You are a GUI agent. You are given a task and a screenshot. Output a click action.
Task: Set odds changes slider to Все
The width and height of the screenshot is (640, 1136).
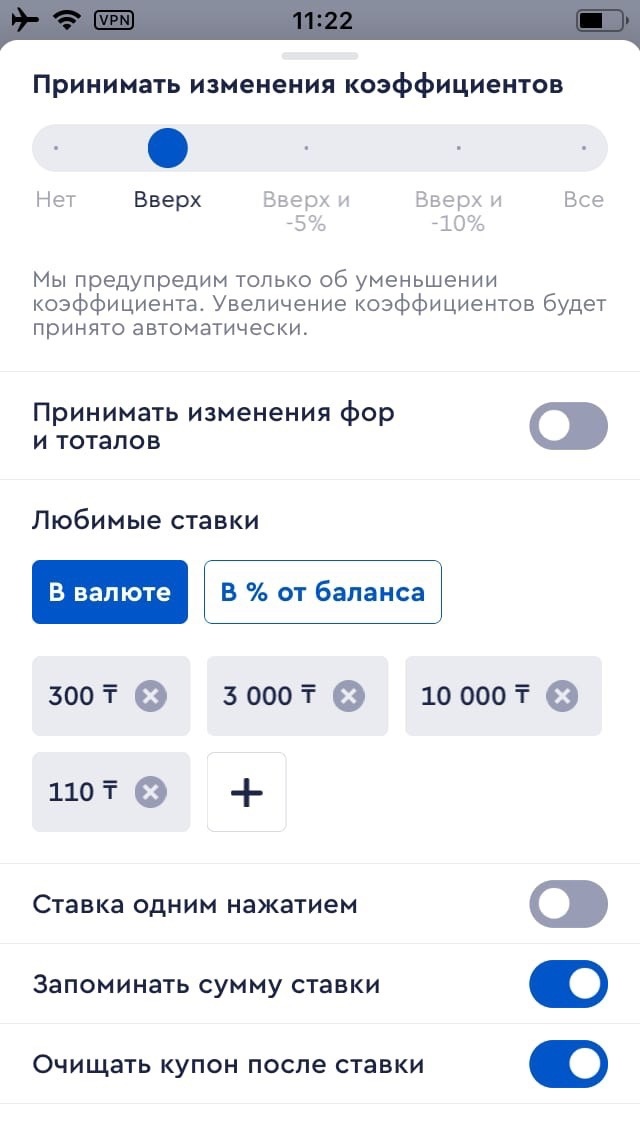(583, 149)
